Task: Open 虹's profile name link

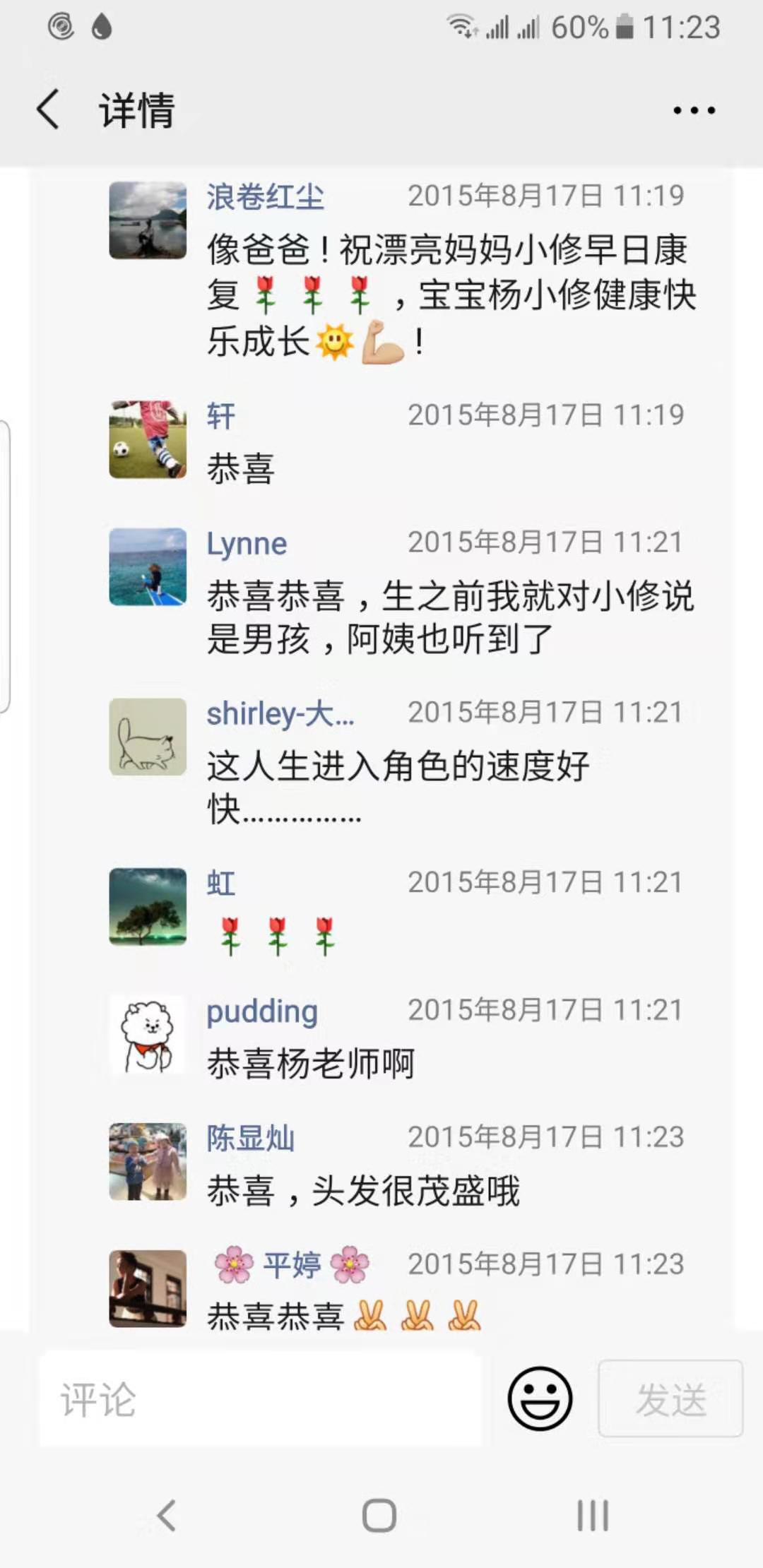Action: (221, 884)
